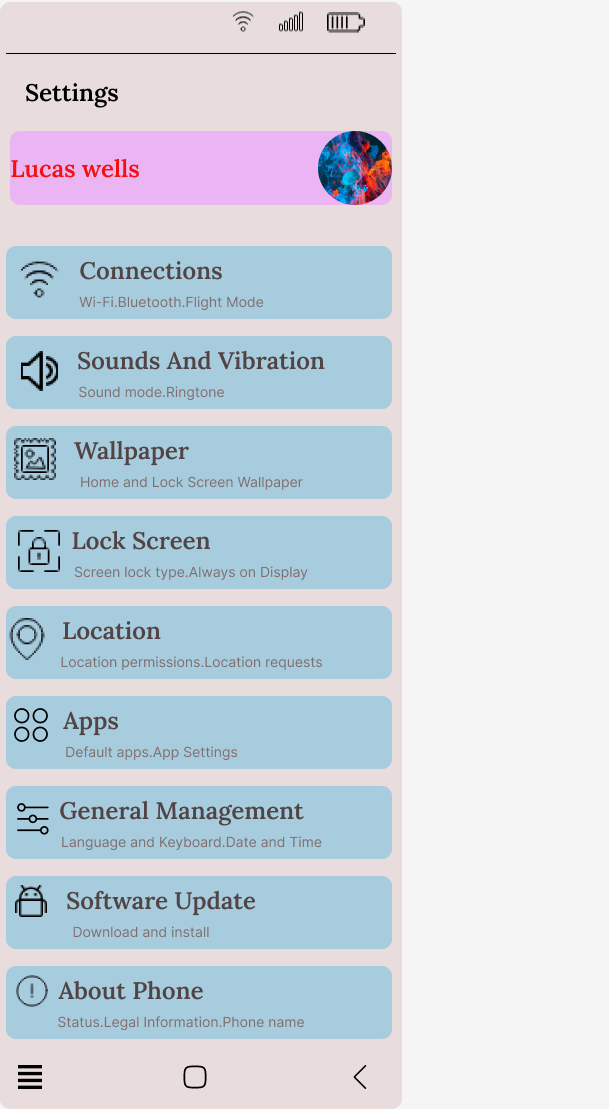Open Lock Screen settings
This screenshot has height=1109, width=609.
pyautogui.click(x=199, y=552)
